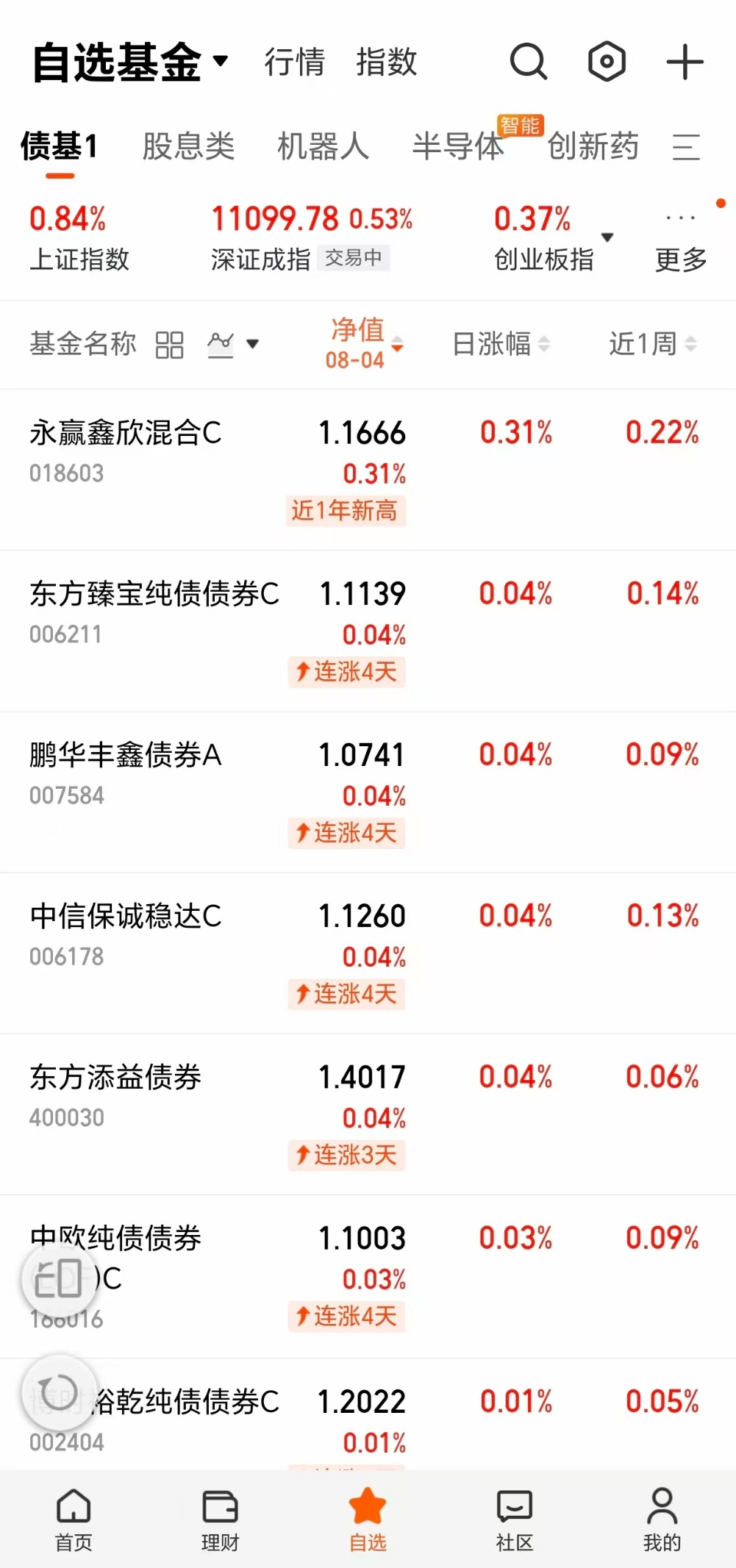Select the 机器人 group tab

(323, 146)
